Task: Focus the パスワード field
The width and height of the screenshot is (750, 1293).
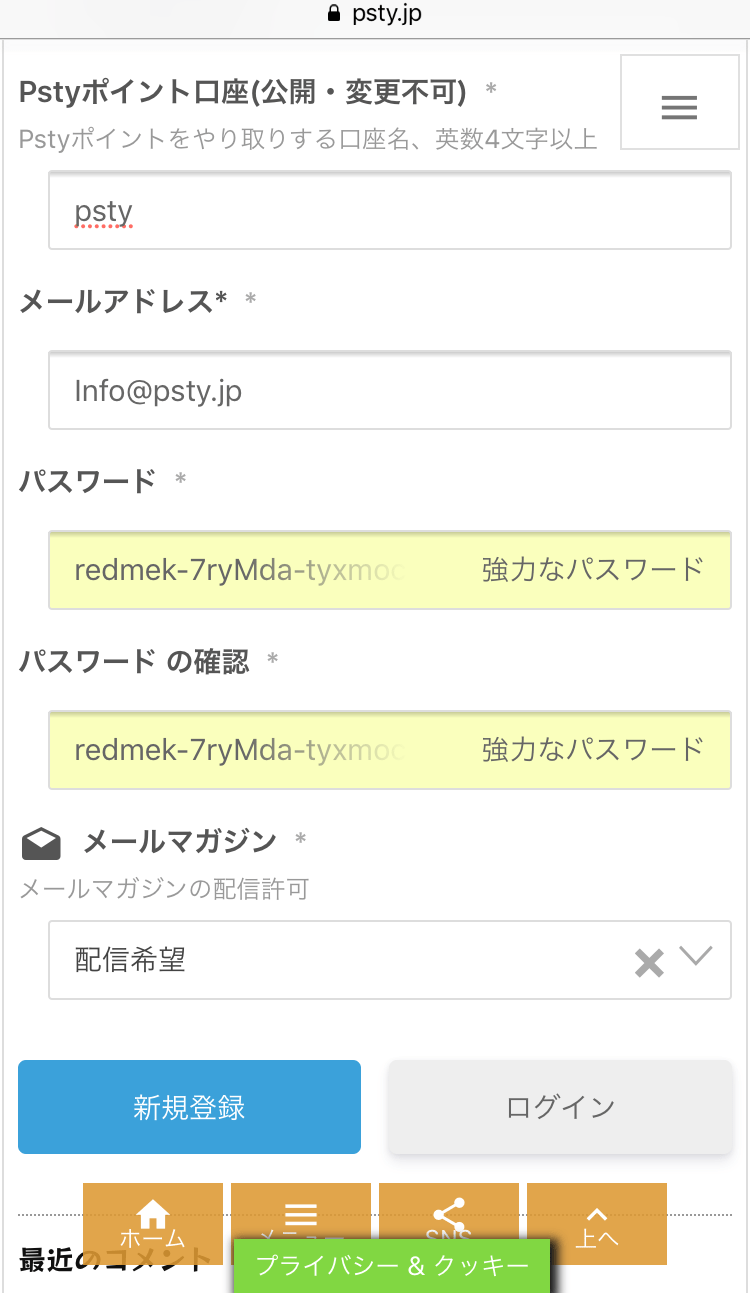Action: pos(390,570)
